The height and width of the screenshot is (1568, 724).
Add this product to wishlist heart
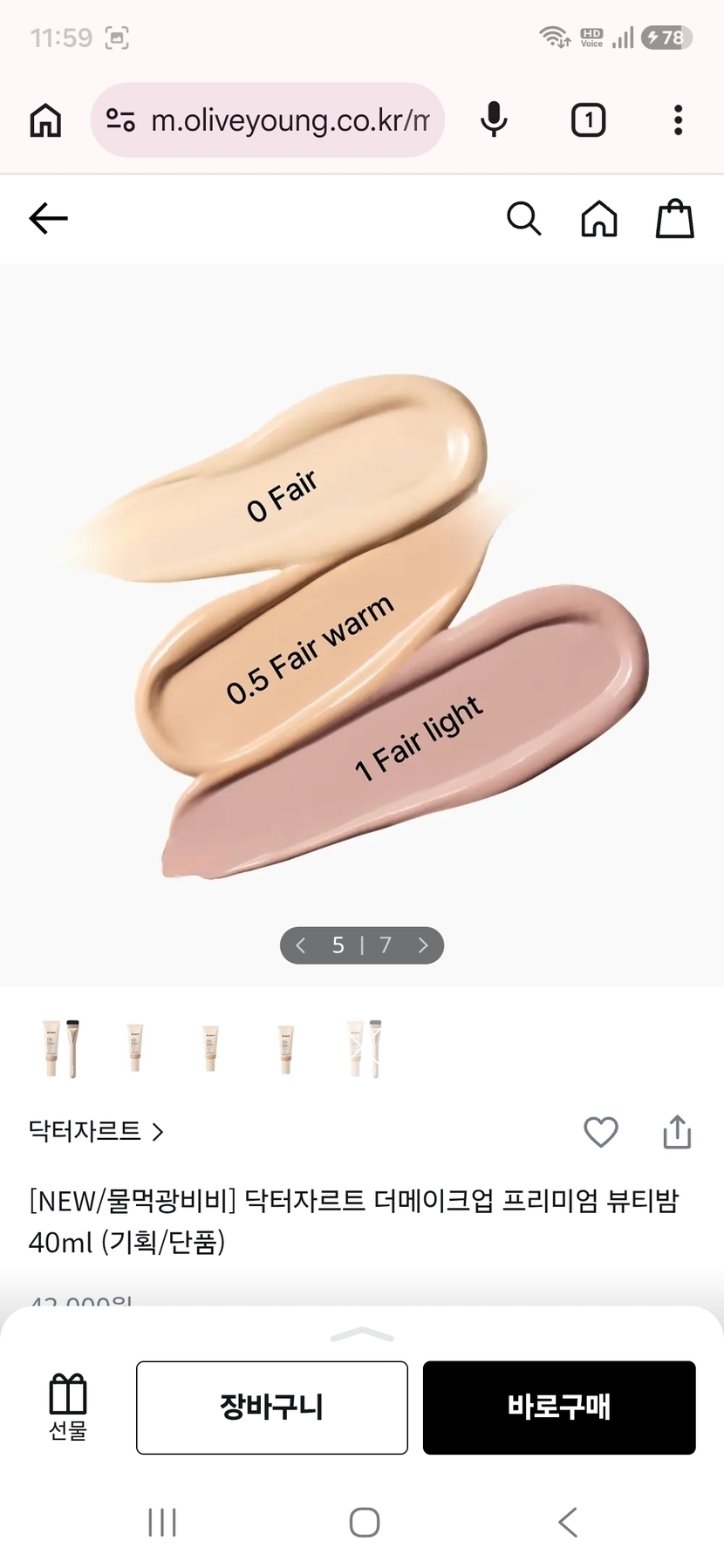(x=601, y=1132)
